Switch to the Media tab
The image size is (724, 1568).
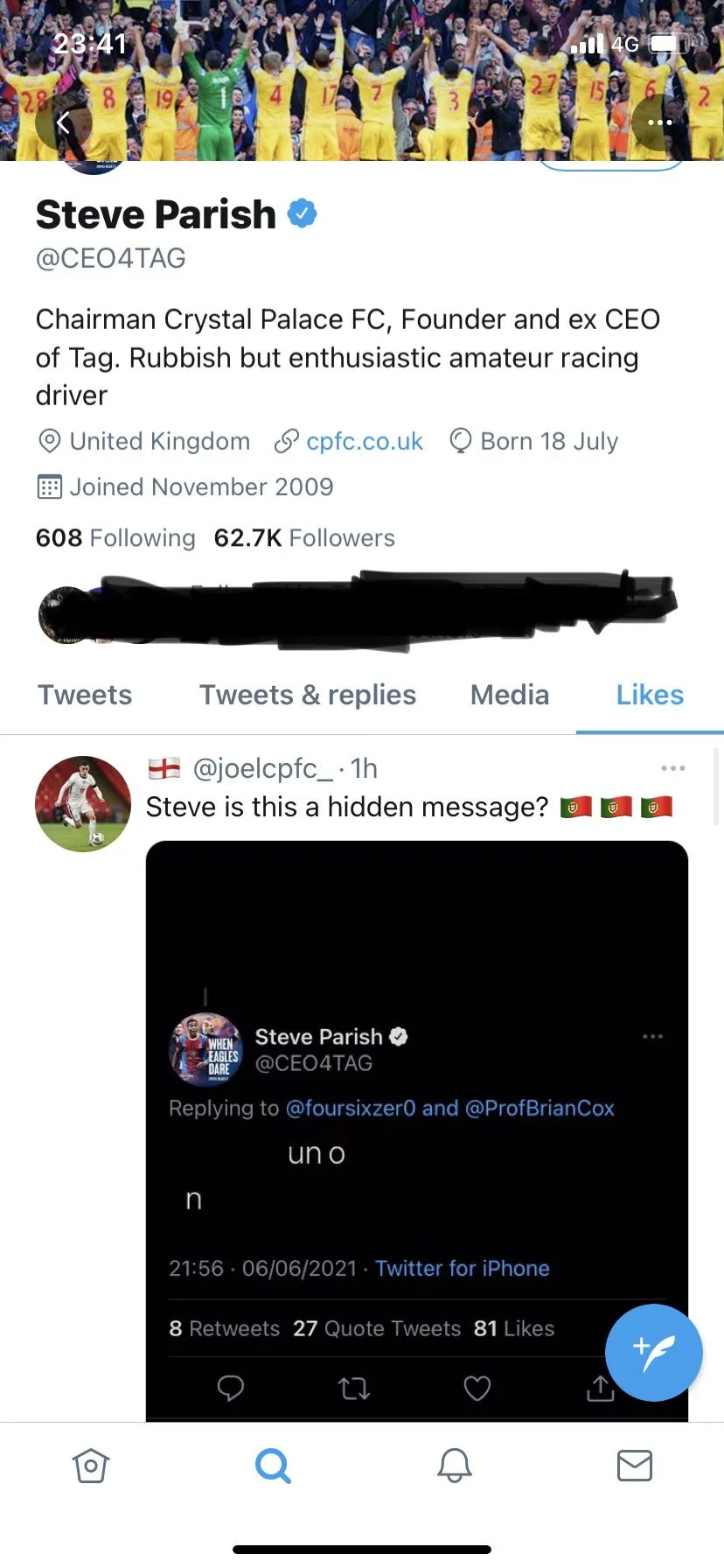[x=510, y=695]
